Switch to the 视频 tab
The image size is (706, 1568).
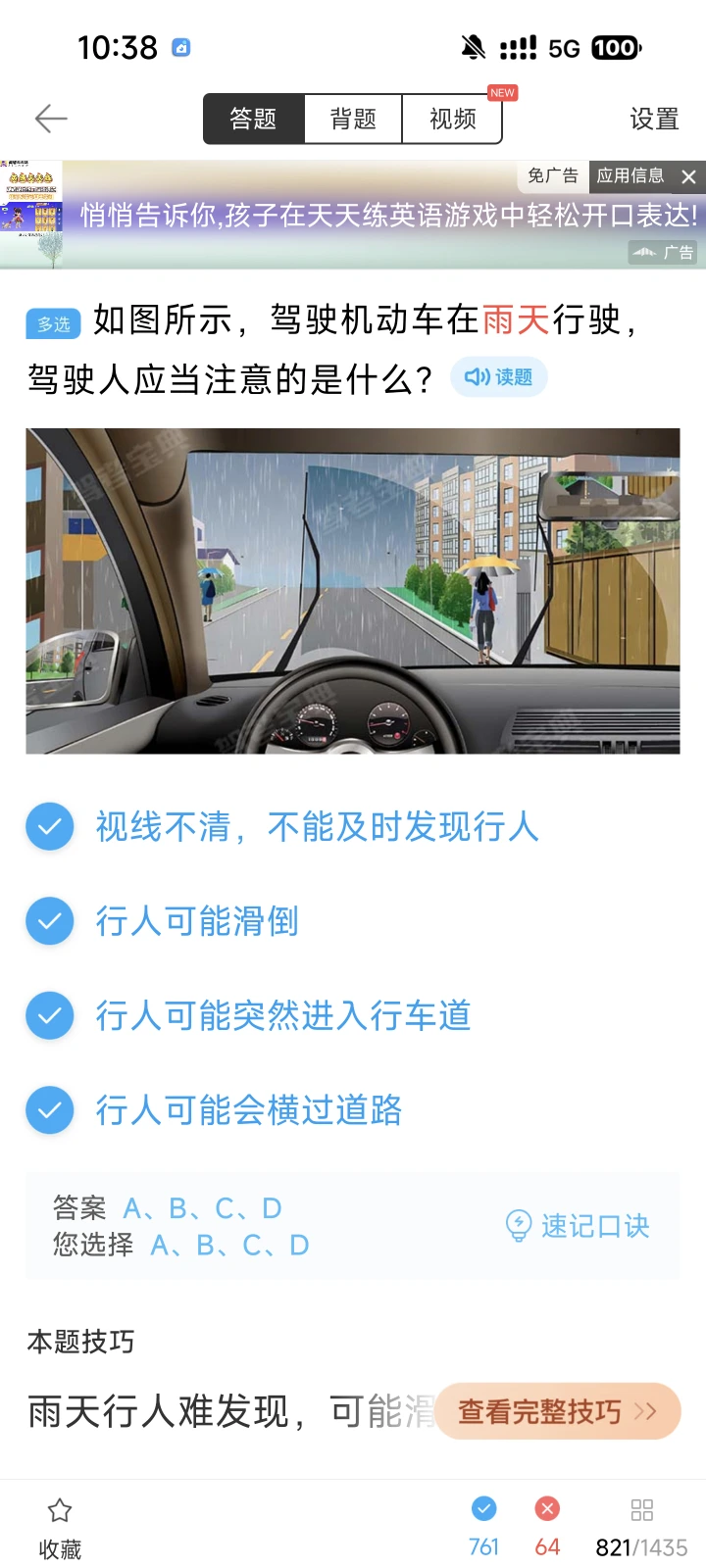pos(452,119)
